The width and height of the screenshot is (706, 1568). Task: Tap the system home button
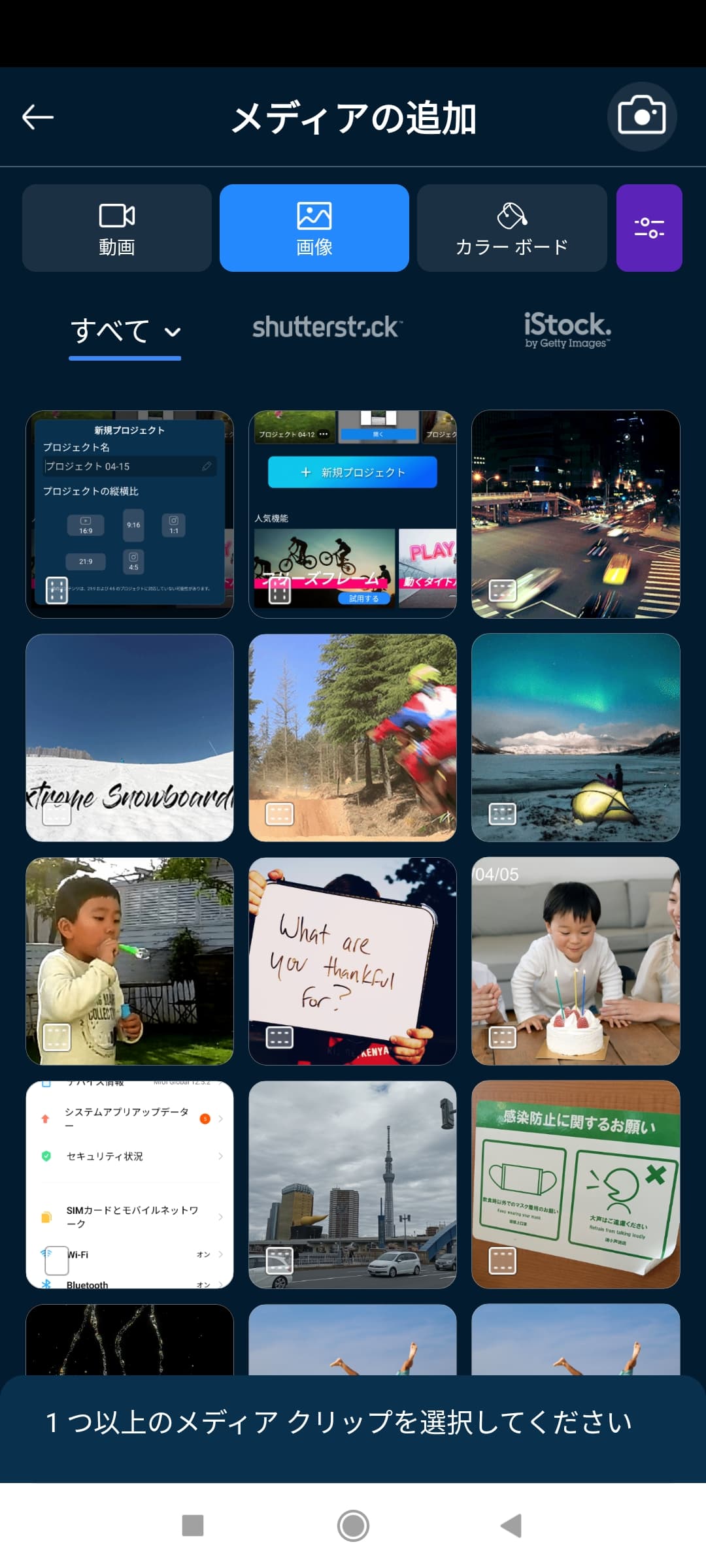pos(353,1526)
